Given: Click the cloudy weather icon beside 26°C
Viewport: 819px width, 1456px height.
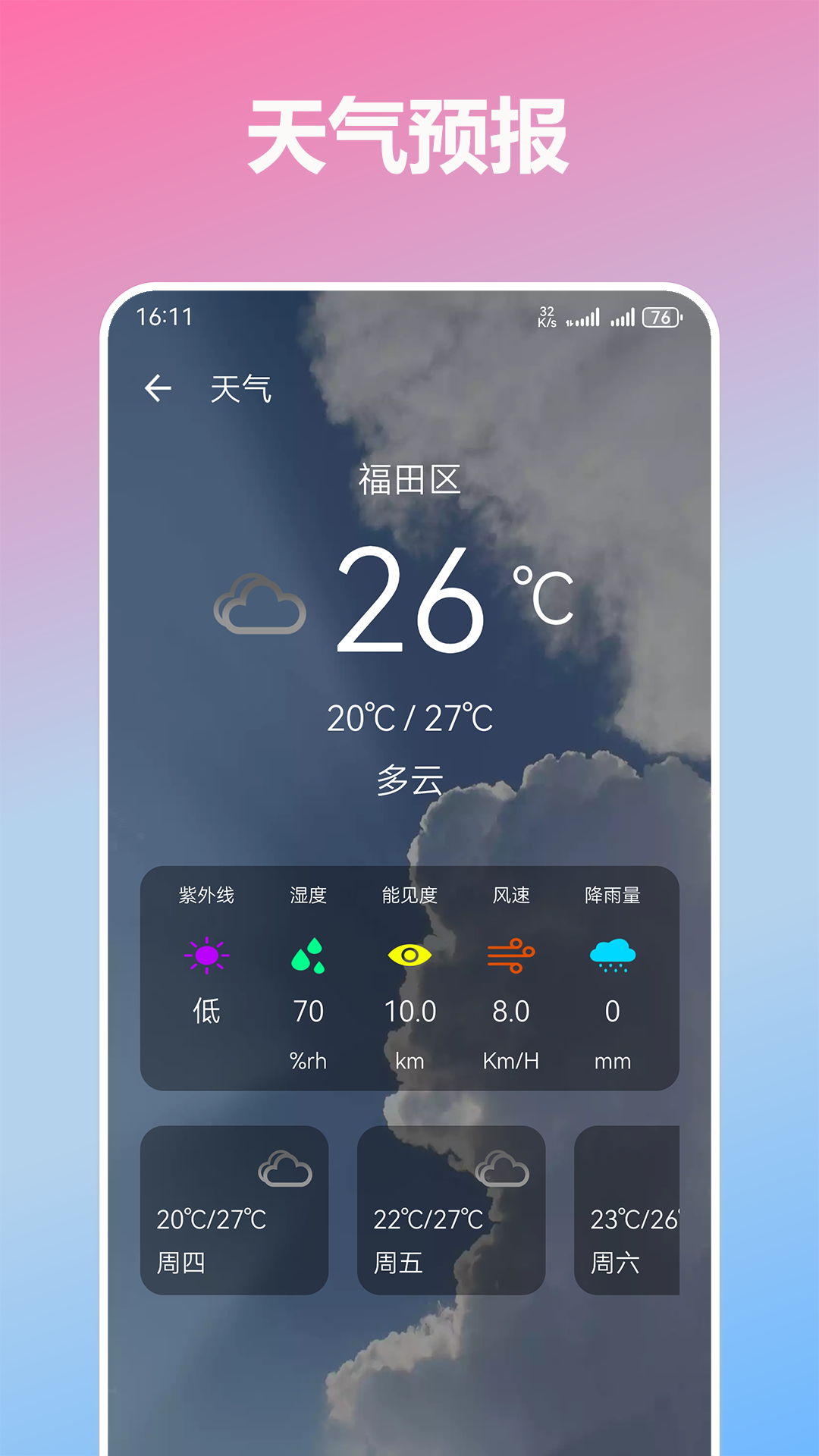Looking at the screenshot, I should [258, 603].
